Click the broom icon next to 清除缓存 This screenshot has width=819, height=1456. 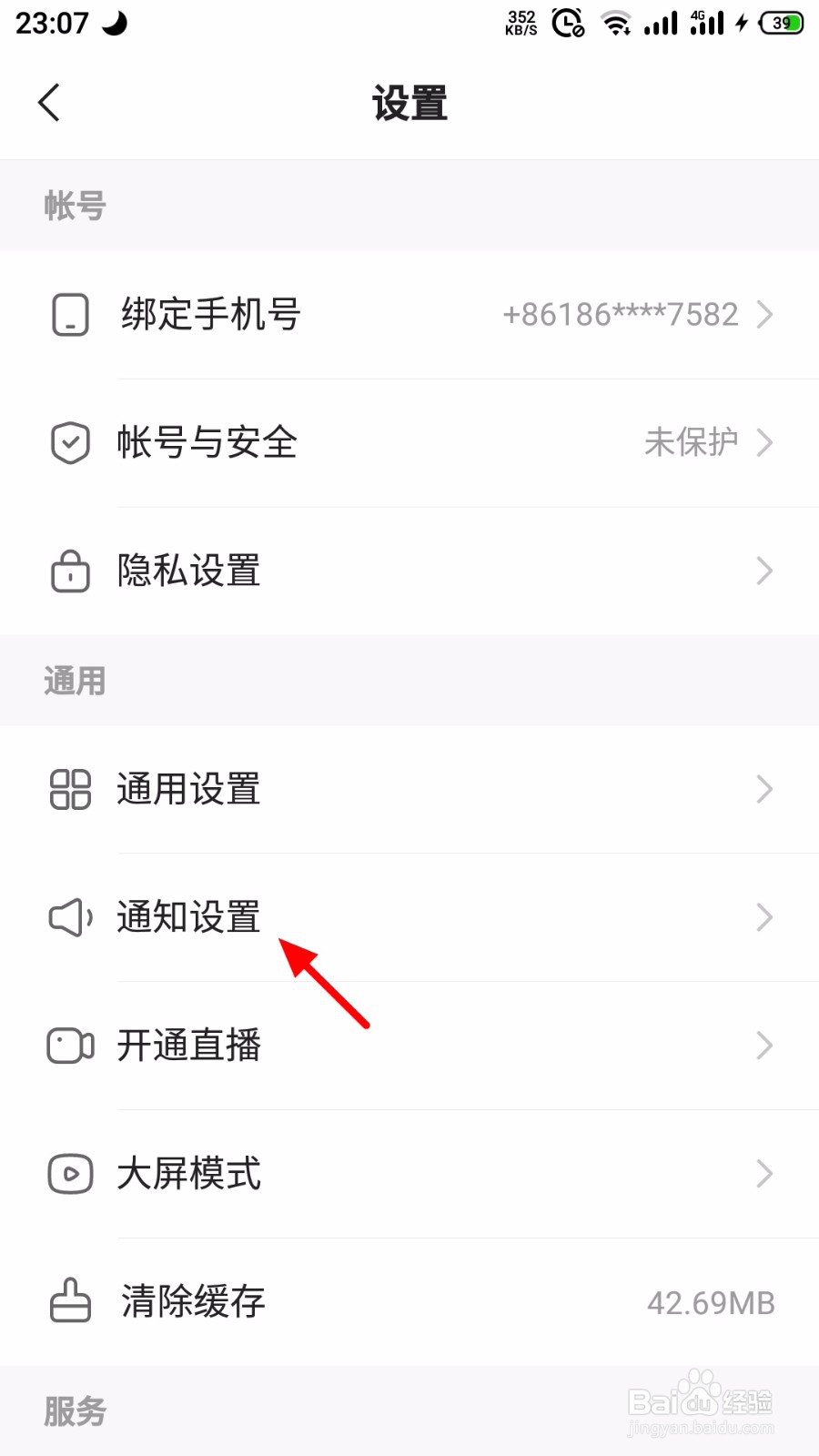coord(68,1302)
